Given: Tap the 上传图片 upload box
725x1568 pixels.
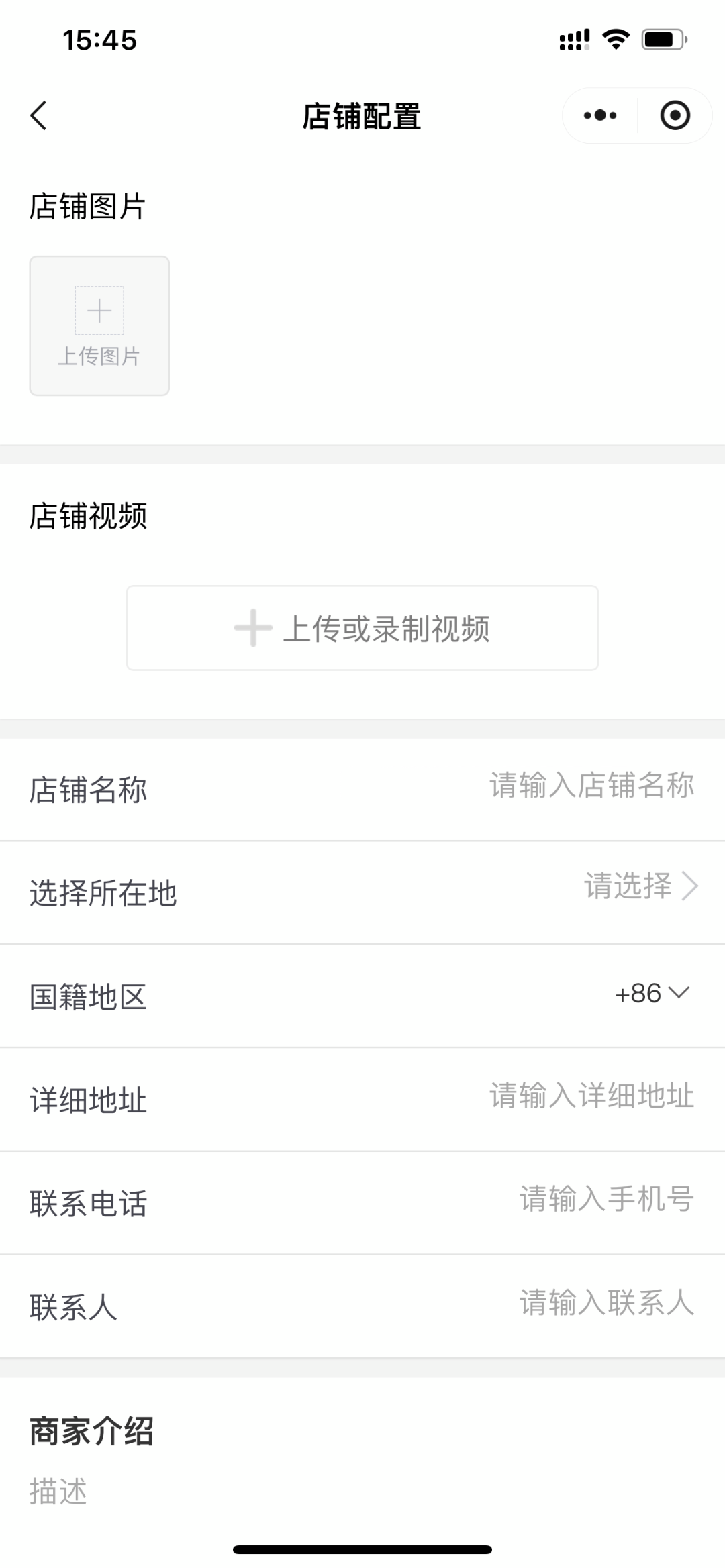Looking at the screenshot, I should 99,324.
